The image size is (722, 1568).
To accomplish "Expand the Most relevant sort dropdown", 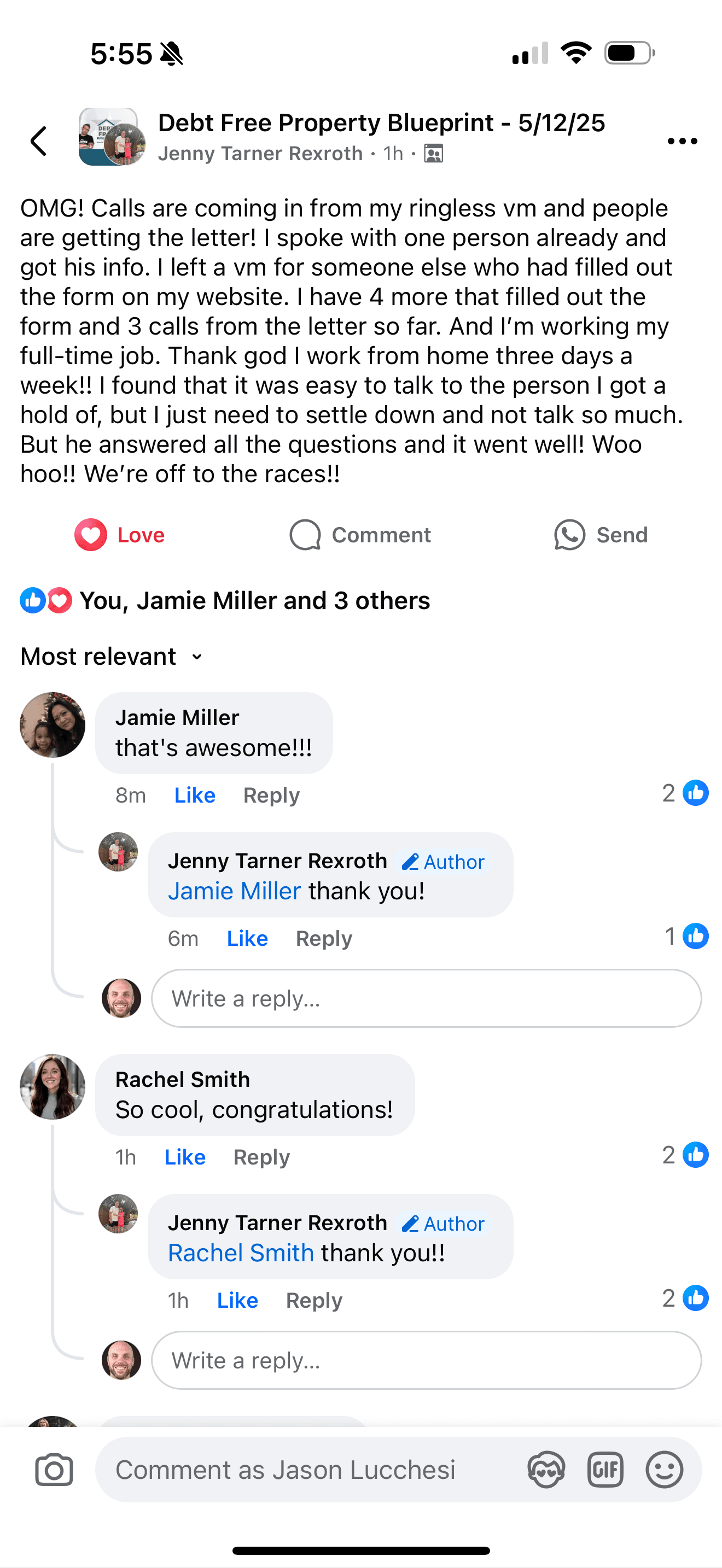I will pyautogui.click(x=112, y=657).
